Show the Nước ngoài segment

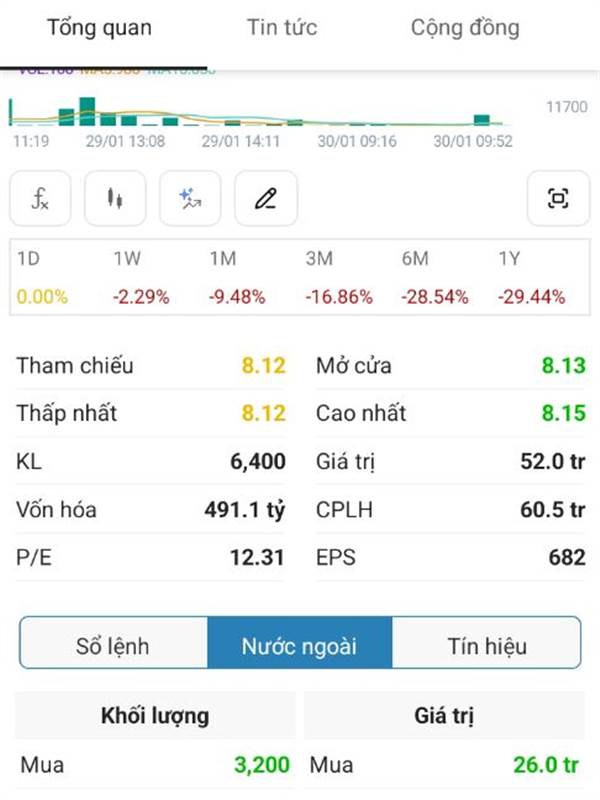click(x=299, y=645)
